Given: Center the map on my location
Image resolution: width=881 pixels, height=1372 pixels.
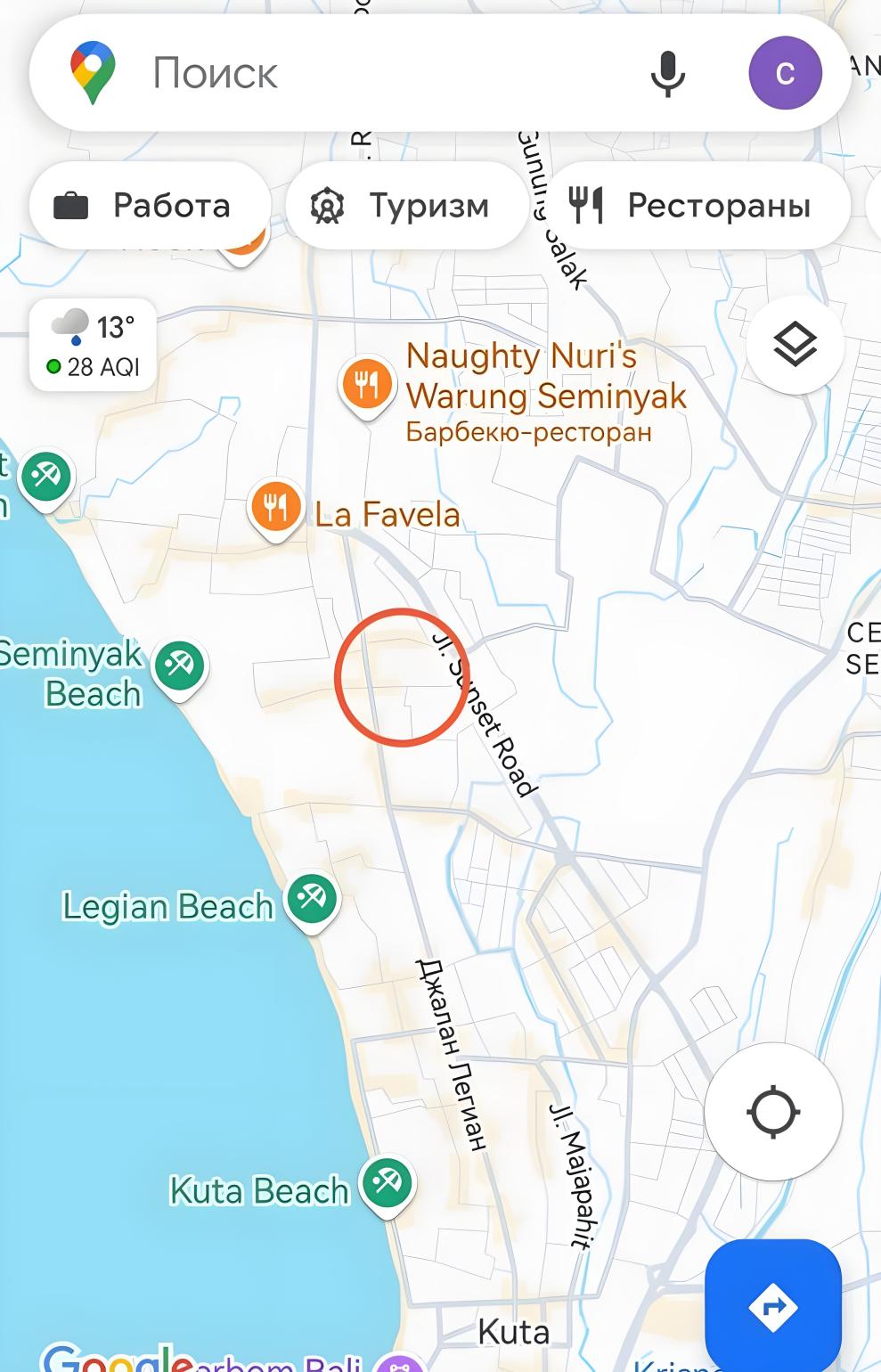Looking at the screenshot, I should pos(772,1111).
